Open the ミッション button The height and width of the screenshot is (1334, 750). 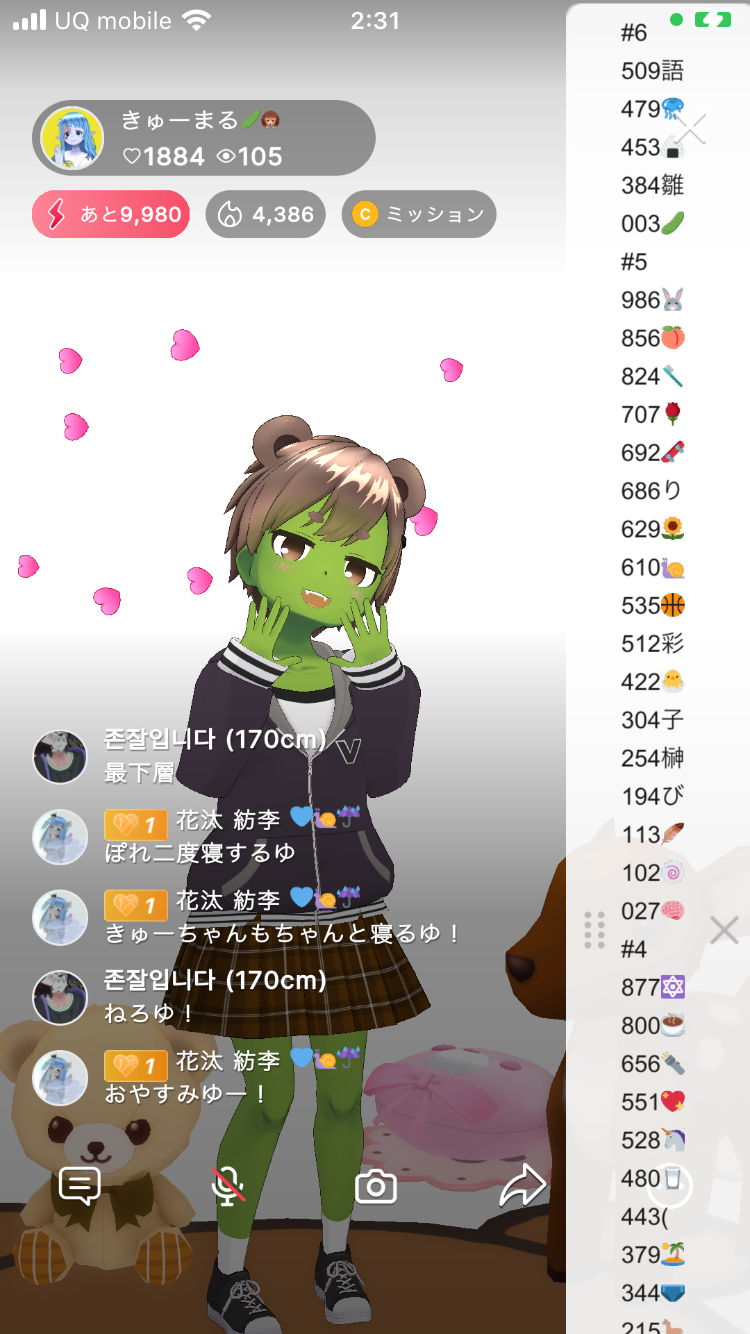click(419, 214)
